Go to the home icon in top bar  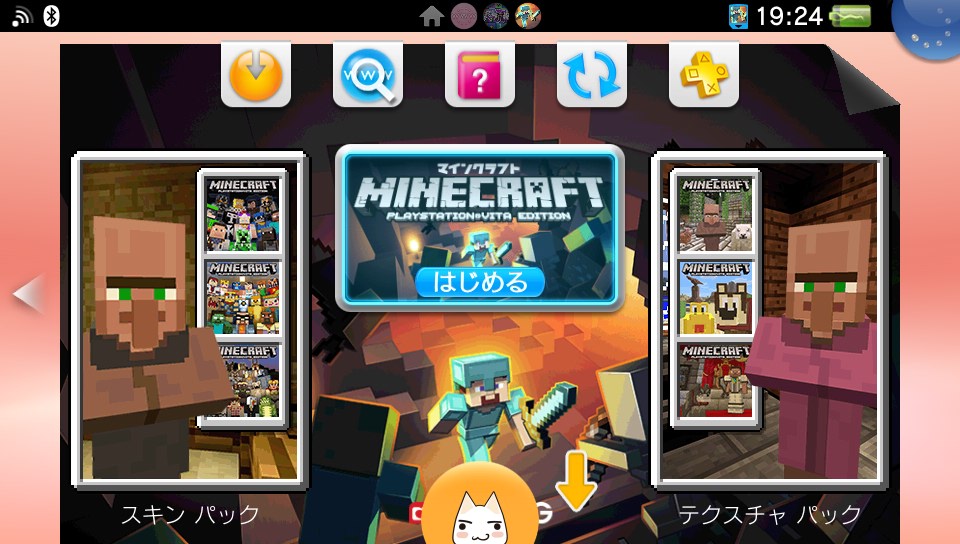(432, 16)
